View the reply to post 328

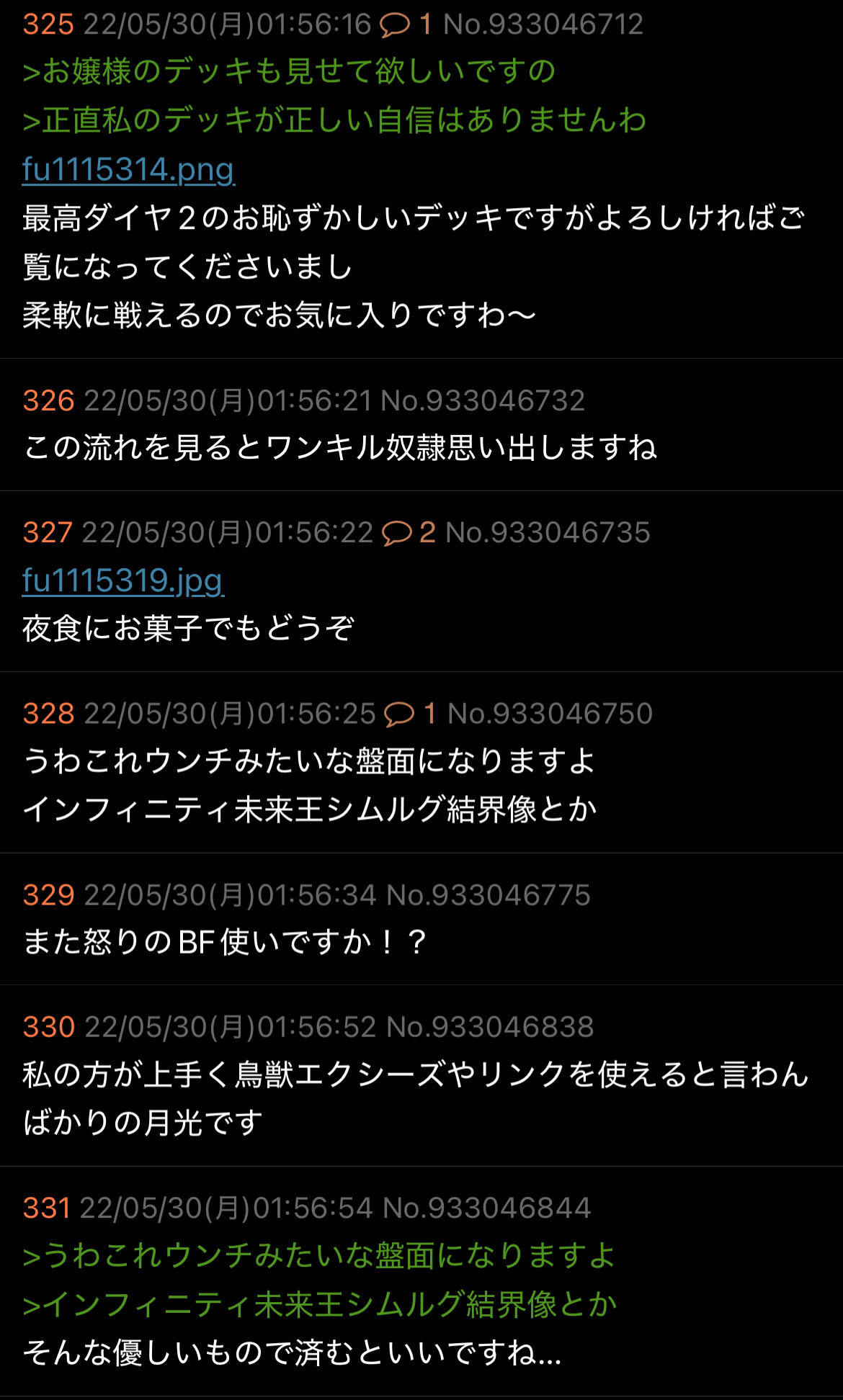coord(410,714)
